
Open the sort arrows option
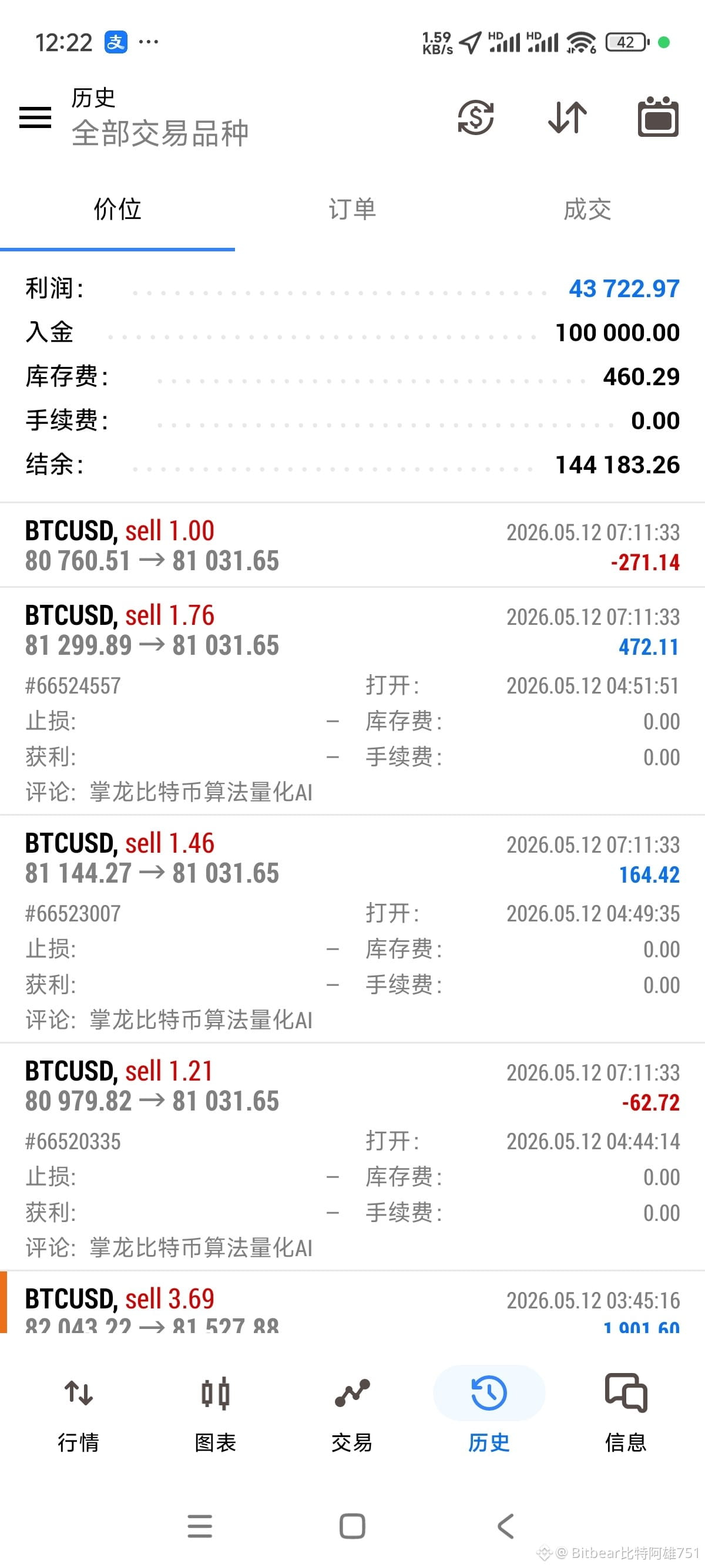[x=568, y=117]
